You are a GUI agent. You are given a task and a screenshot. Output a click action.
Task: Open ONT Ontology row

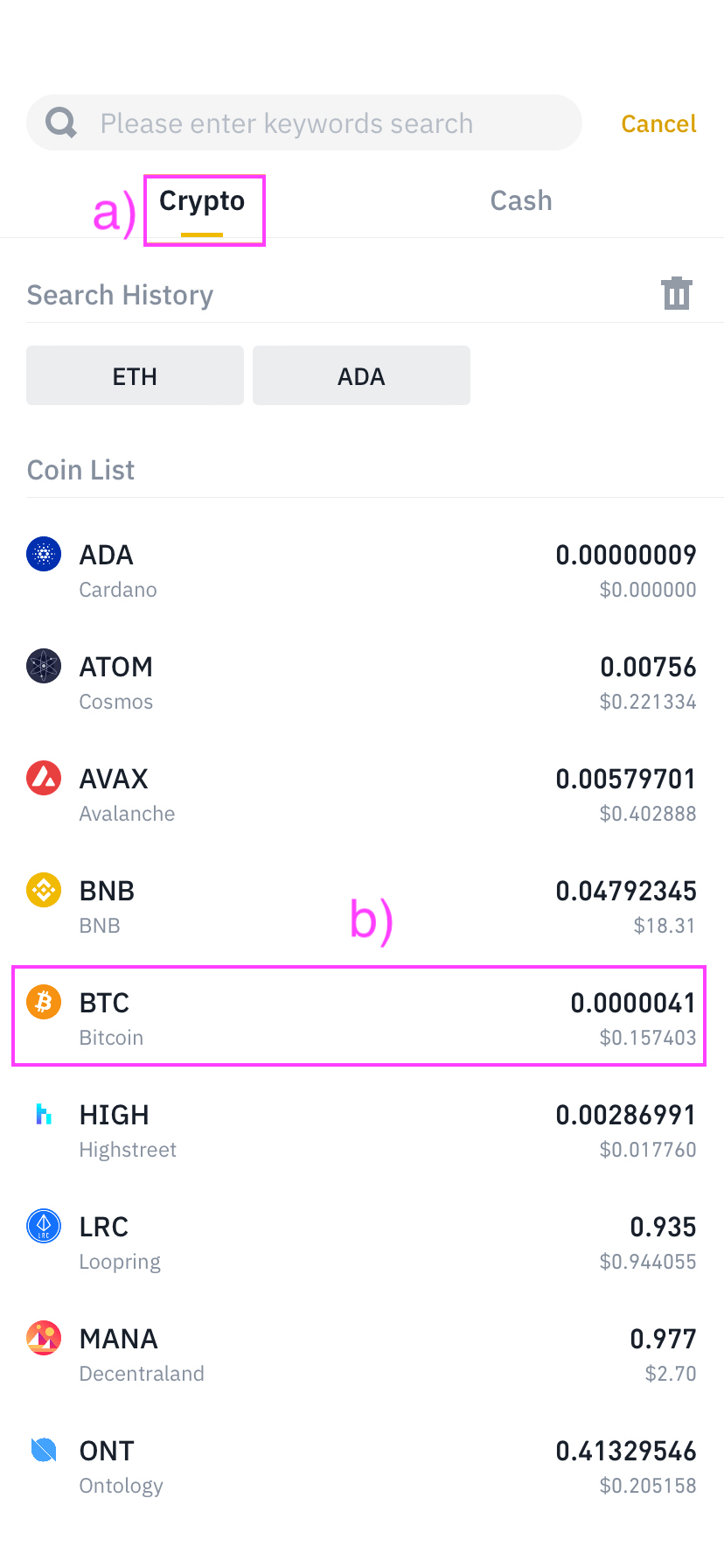pos(361,1466)
